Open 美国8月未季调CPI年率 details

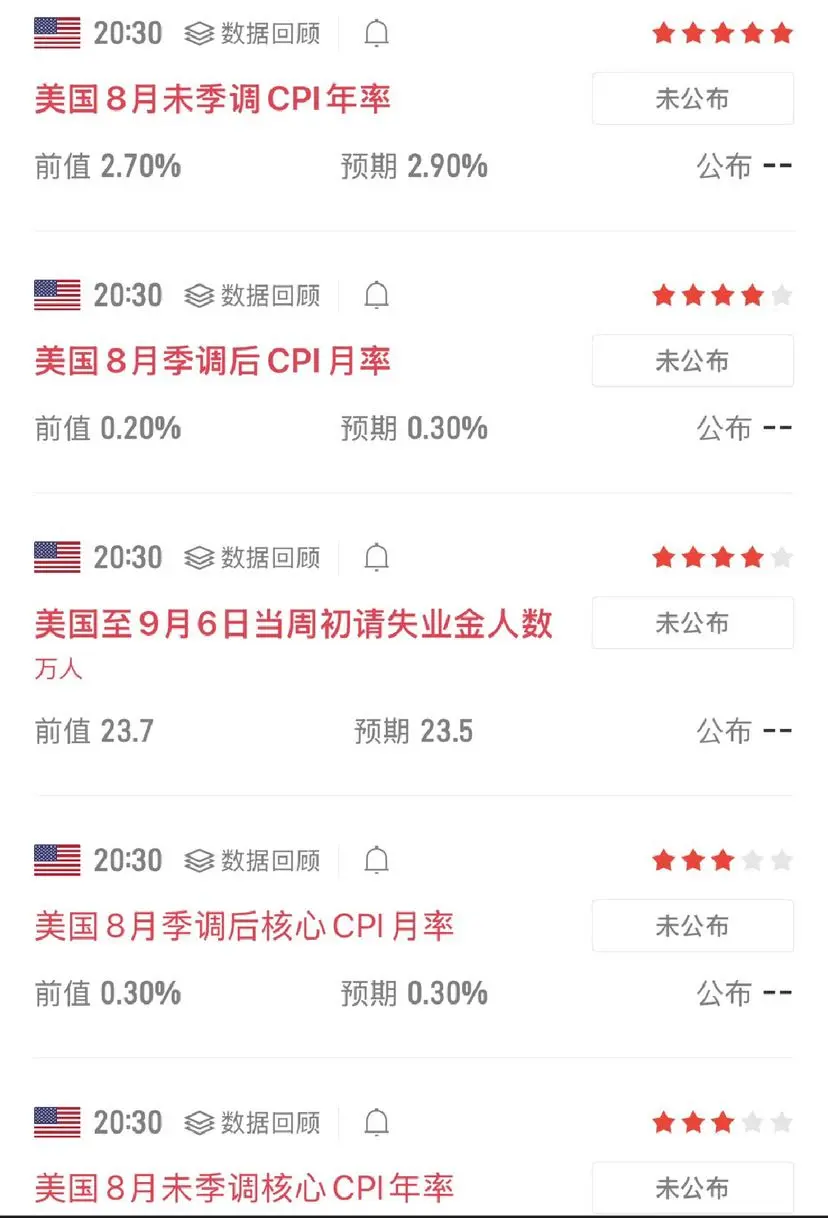(212, 100)
